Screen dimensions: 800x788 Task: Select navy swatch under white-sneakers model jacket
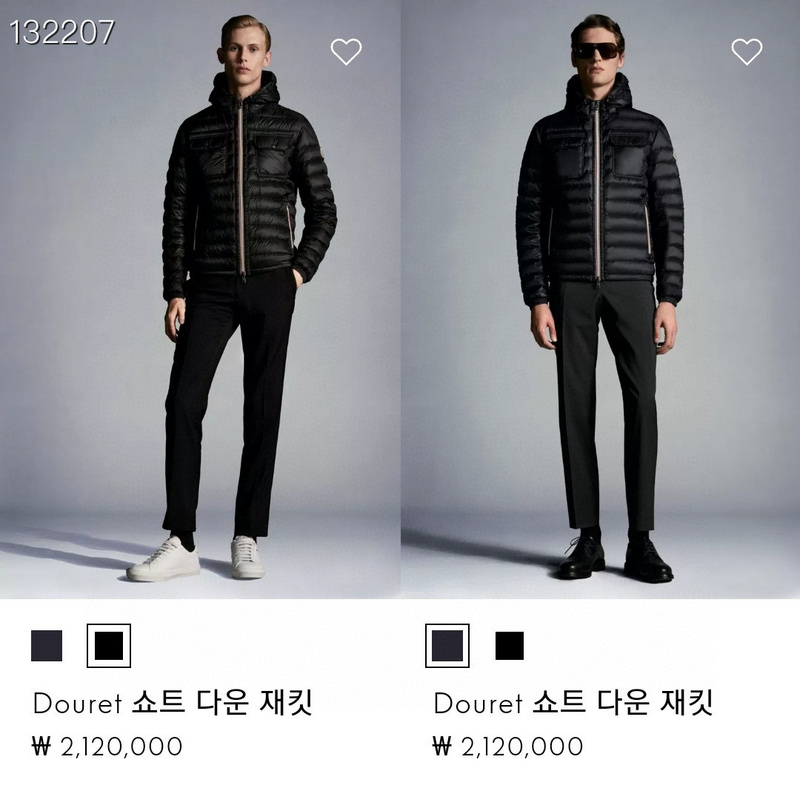[x=47, y=646]
